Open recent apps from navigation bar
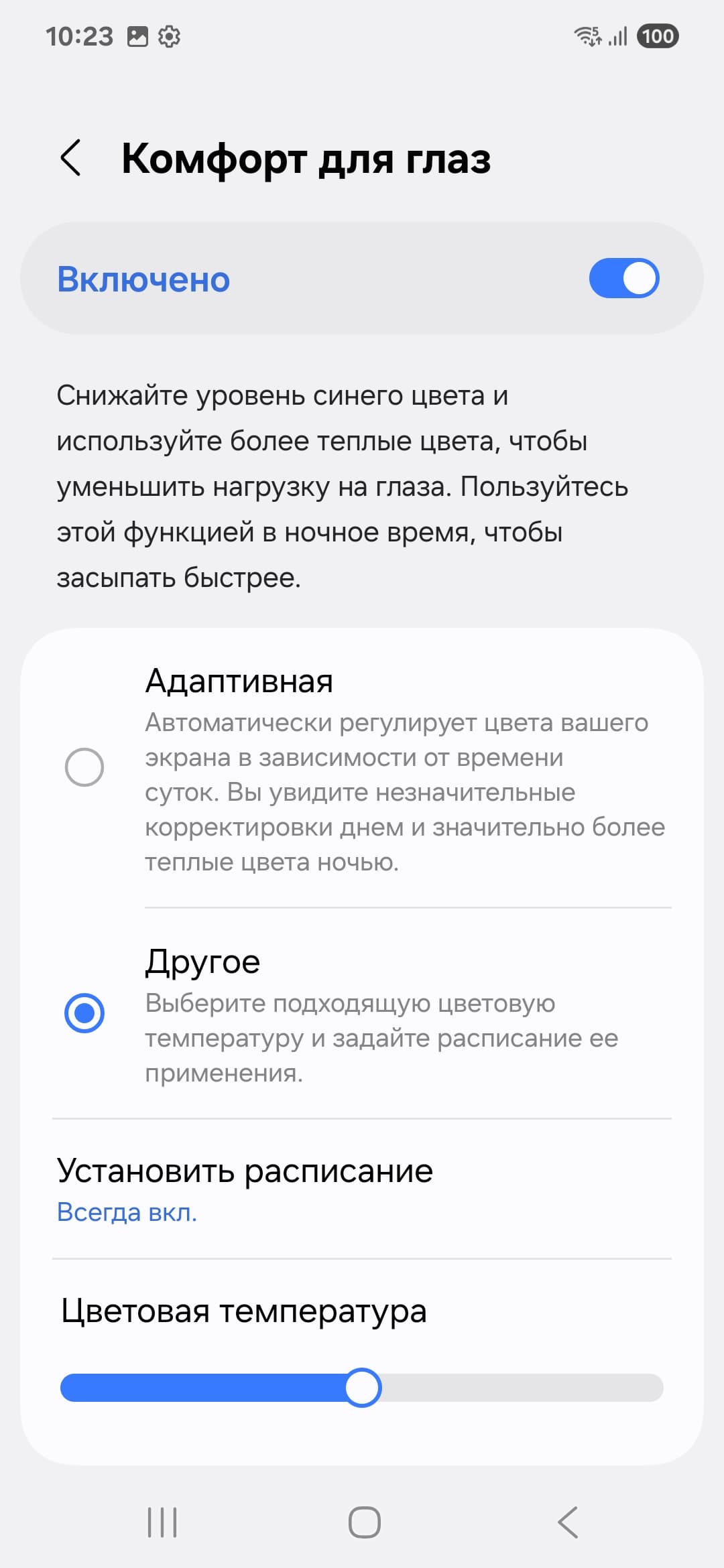 pyautogui.click(x=162, y=1522)
